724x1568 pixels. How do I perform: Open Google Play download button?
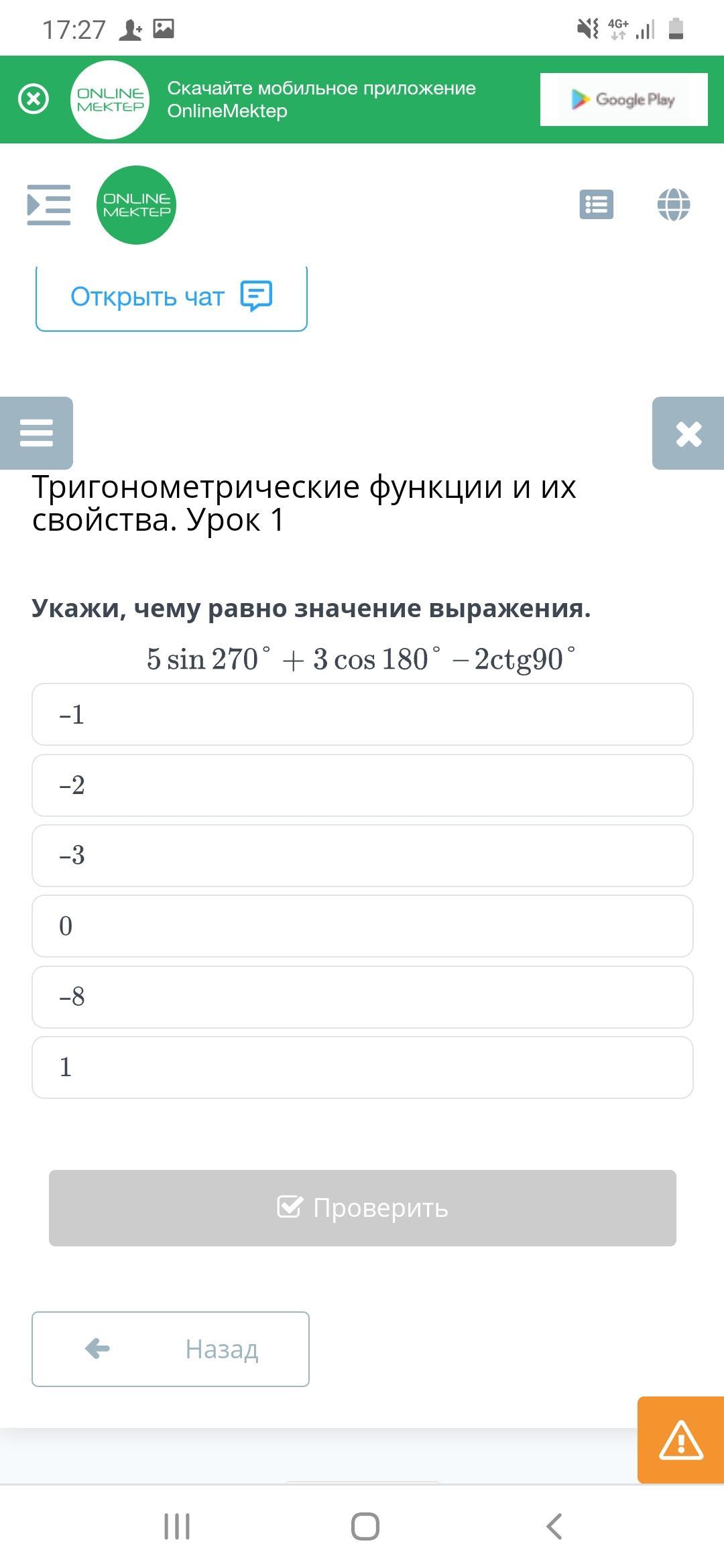click(x=623, y=99)
